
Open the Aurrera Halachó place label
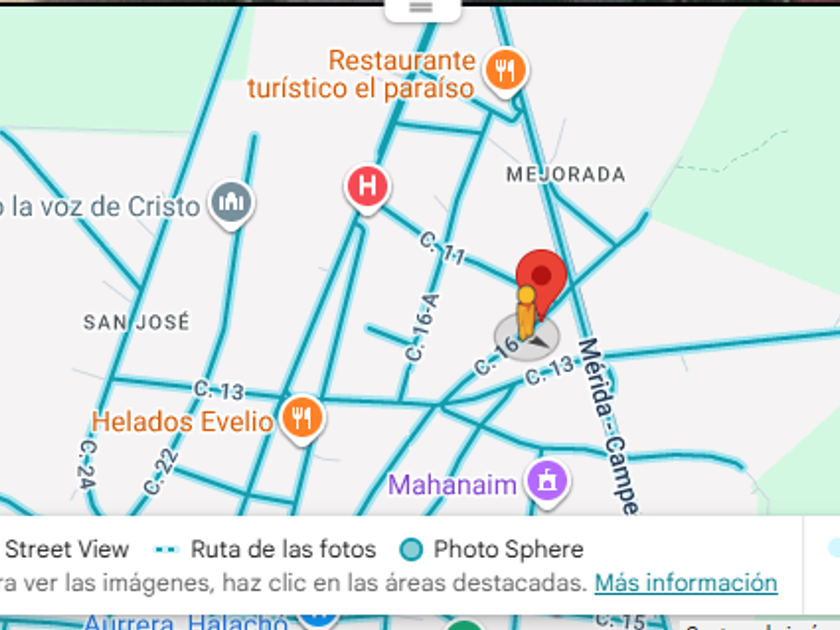185,622
